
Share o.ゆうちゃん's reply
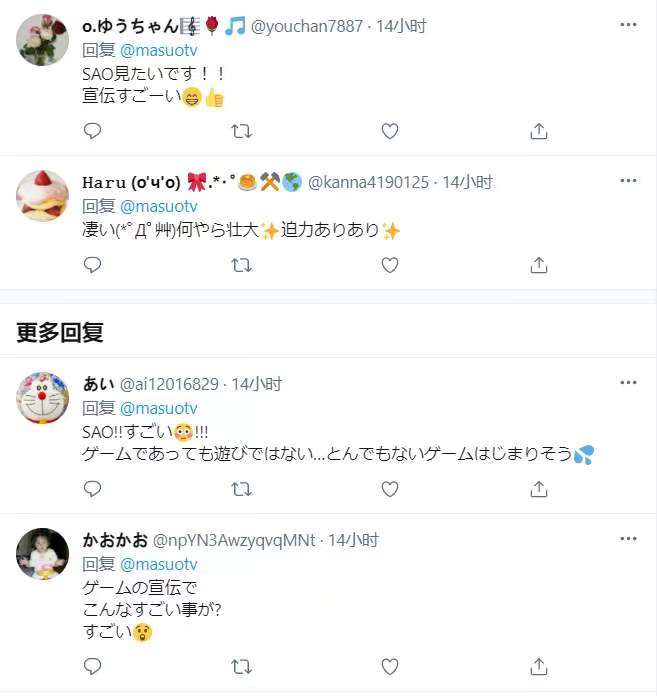pyautogui.click(x=539, y=131)
